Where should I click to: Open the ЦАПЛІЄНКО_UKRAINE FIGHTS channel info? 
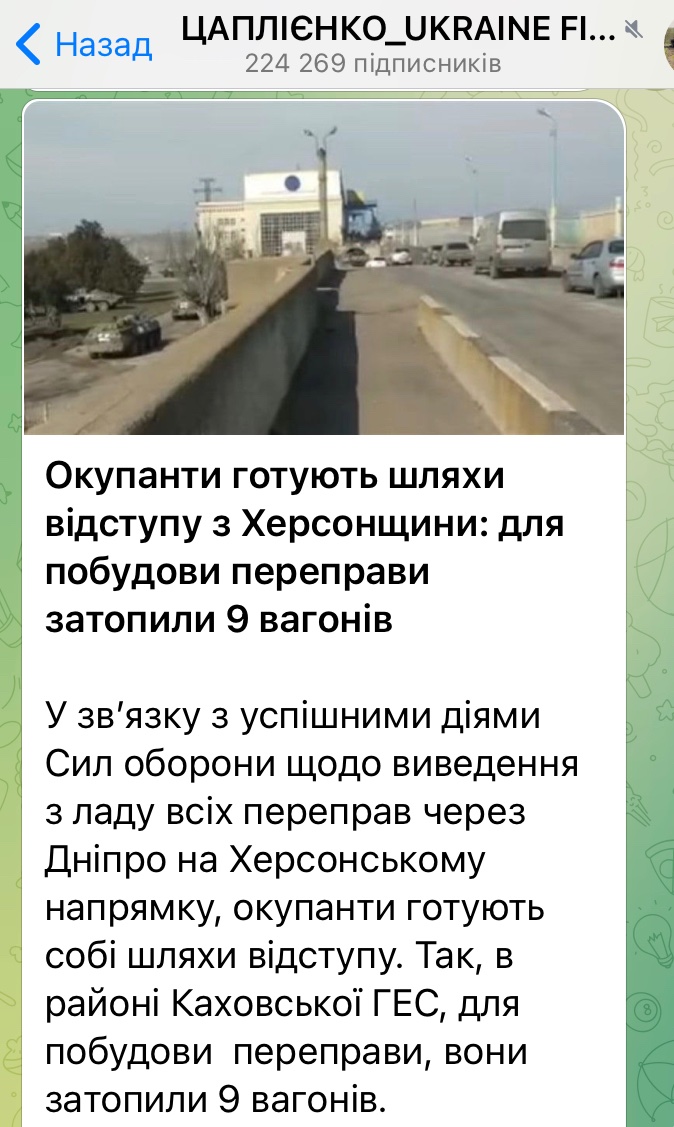click(398, 33)
